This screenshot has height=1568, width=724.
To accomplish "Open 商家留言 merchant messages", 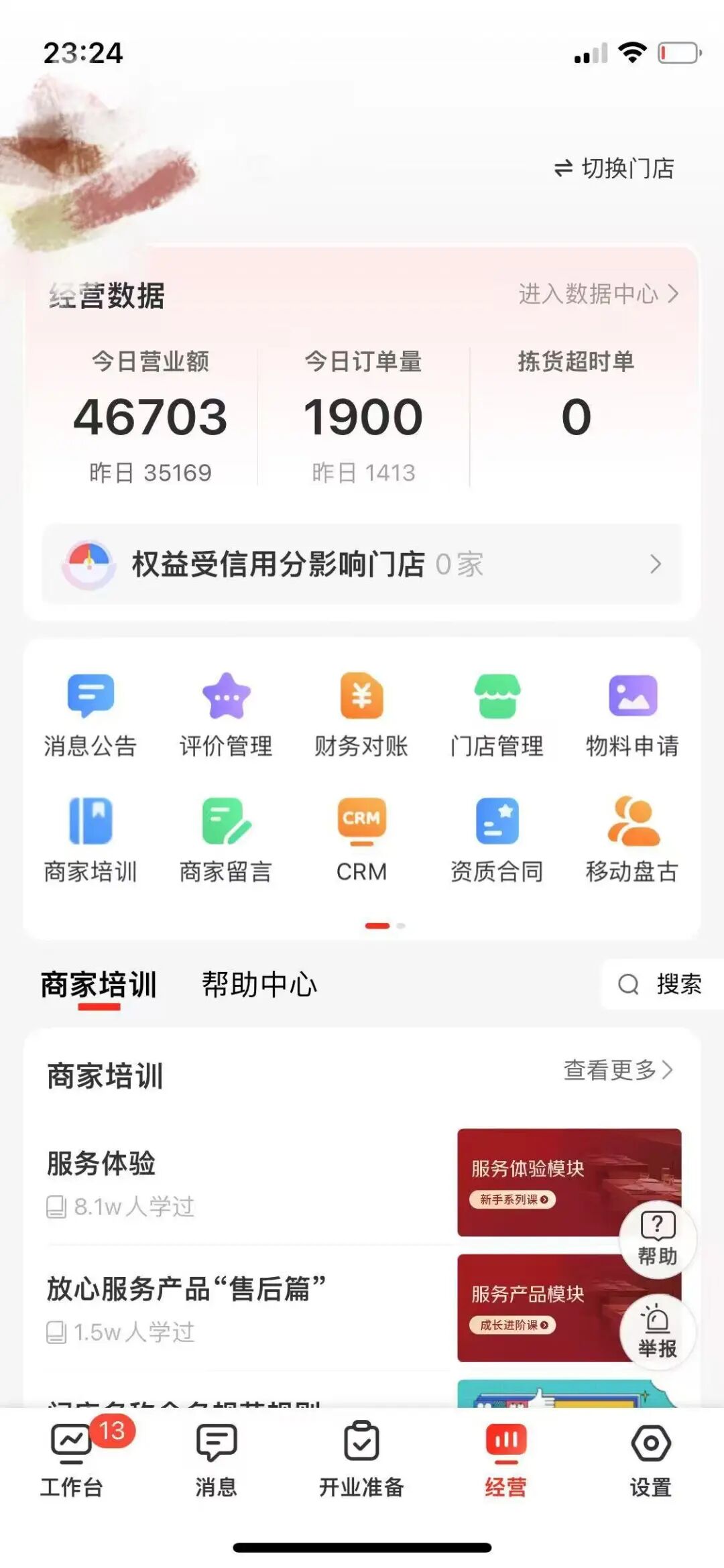I will click(226, 841).
